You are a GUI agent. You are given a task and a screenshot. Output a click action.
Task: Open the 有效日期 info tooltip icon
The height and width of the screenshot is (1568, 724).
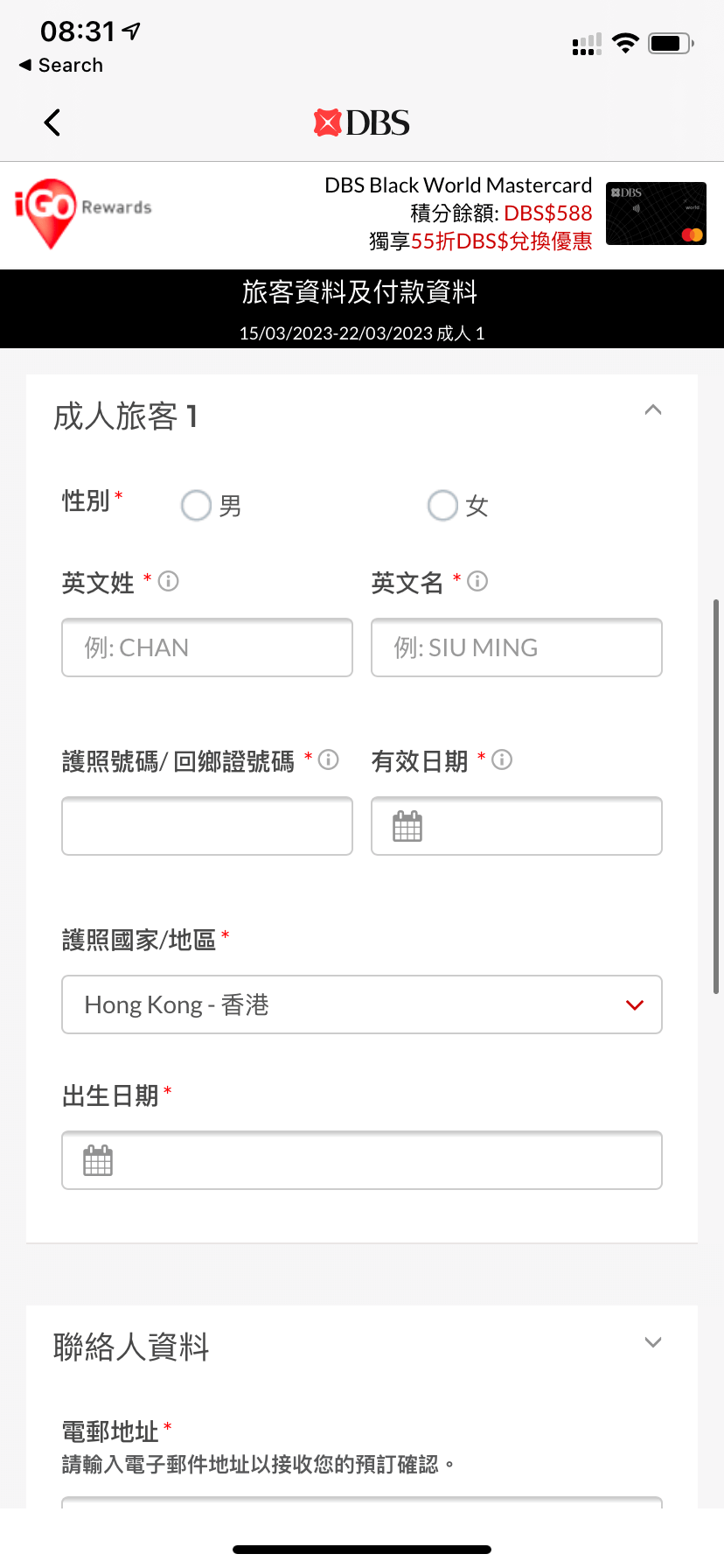click(500, 759)
